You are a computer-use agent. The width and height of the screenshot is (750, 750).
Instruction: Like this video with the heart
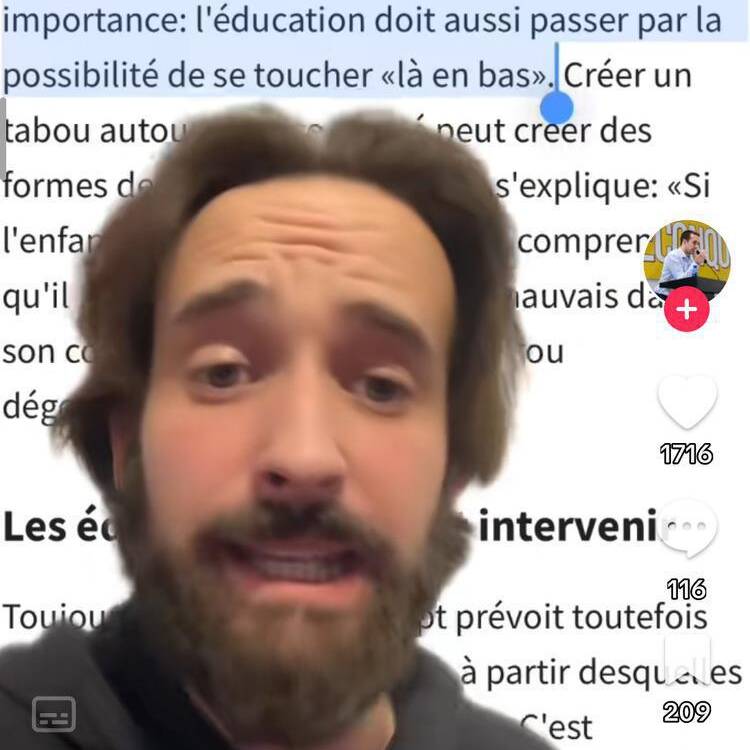pos(687,402)
